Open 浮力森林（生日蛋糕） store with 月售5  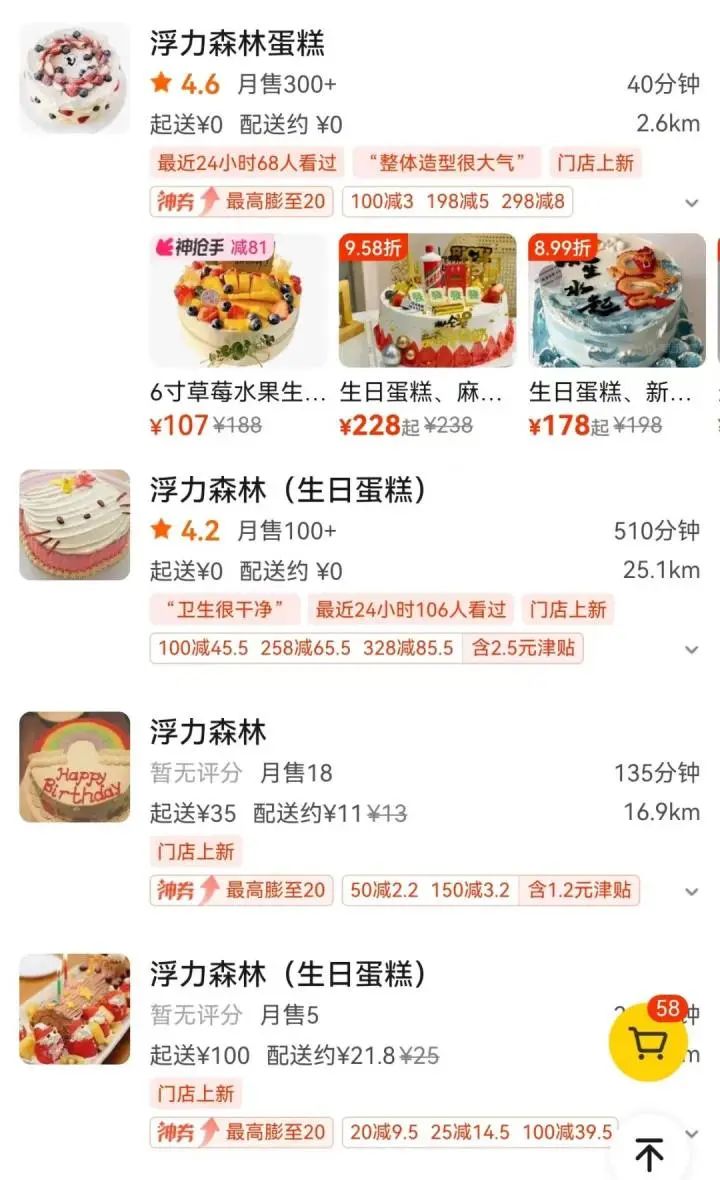click(x=288, y=973)
